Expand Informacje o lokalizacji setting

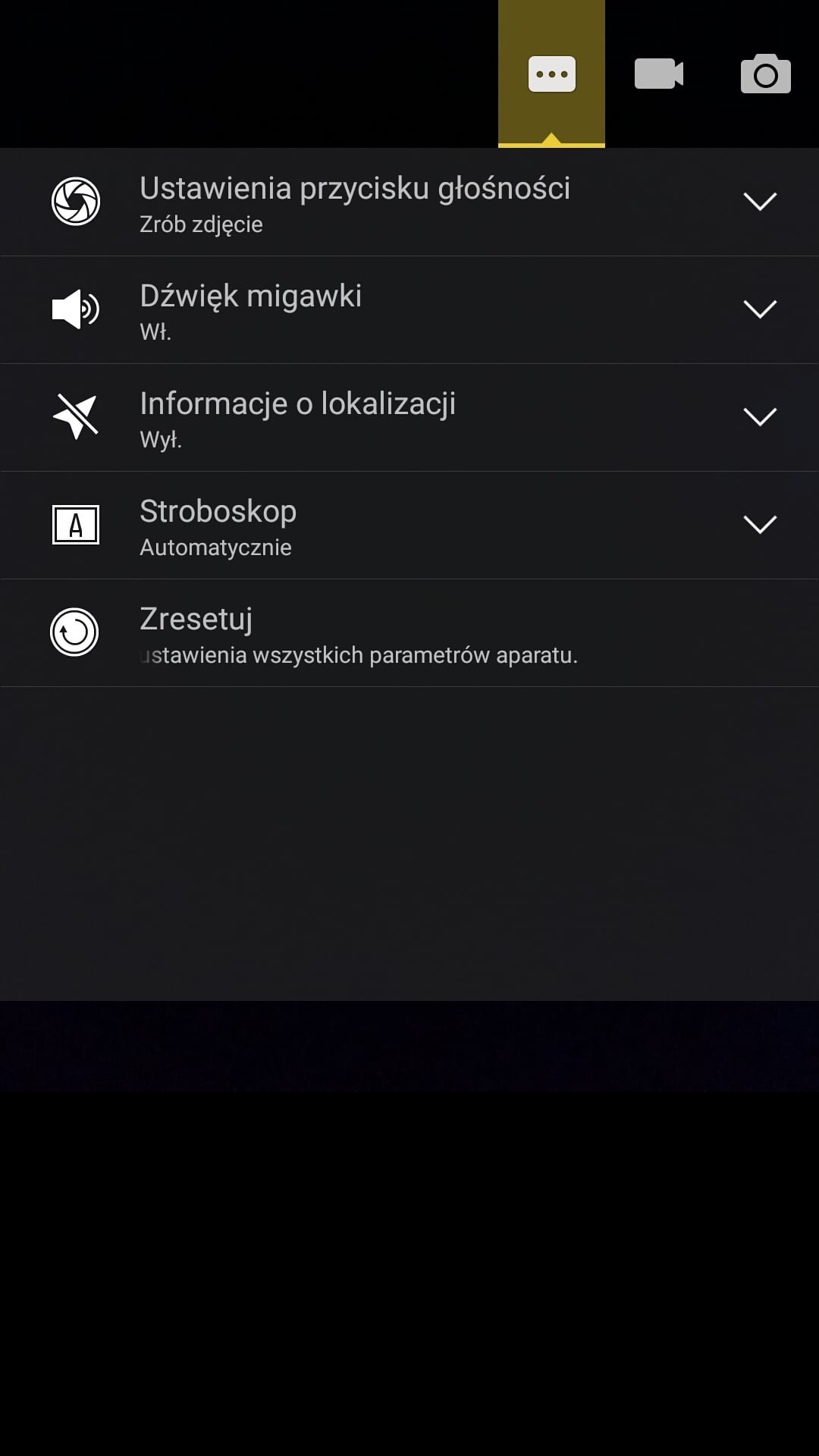click(409, 418)
